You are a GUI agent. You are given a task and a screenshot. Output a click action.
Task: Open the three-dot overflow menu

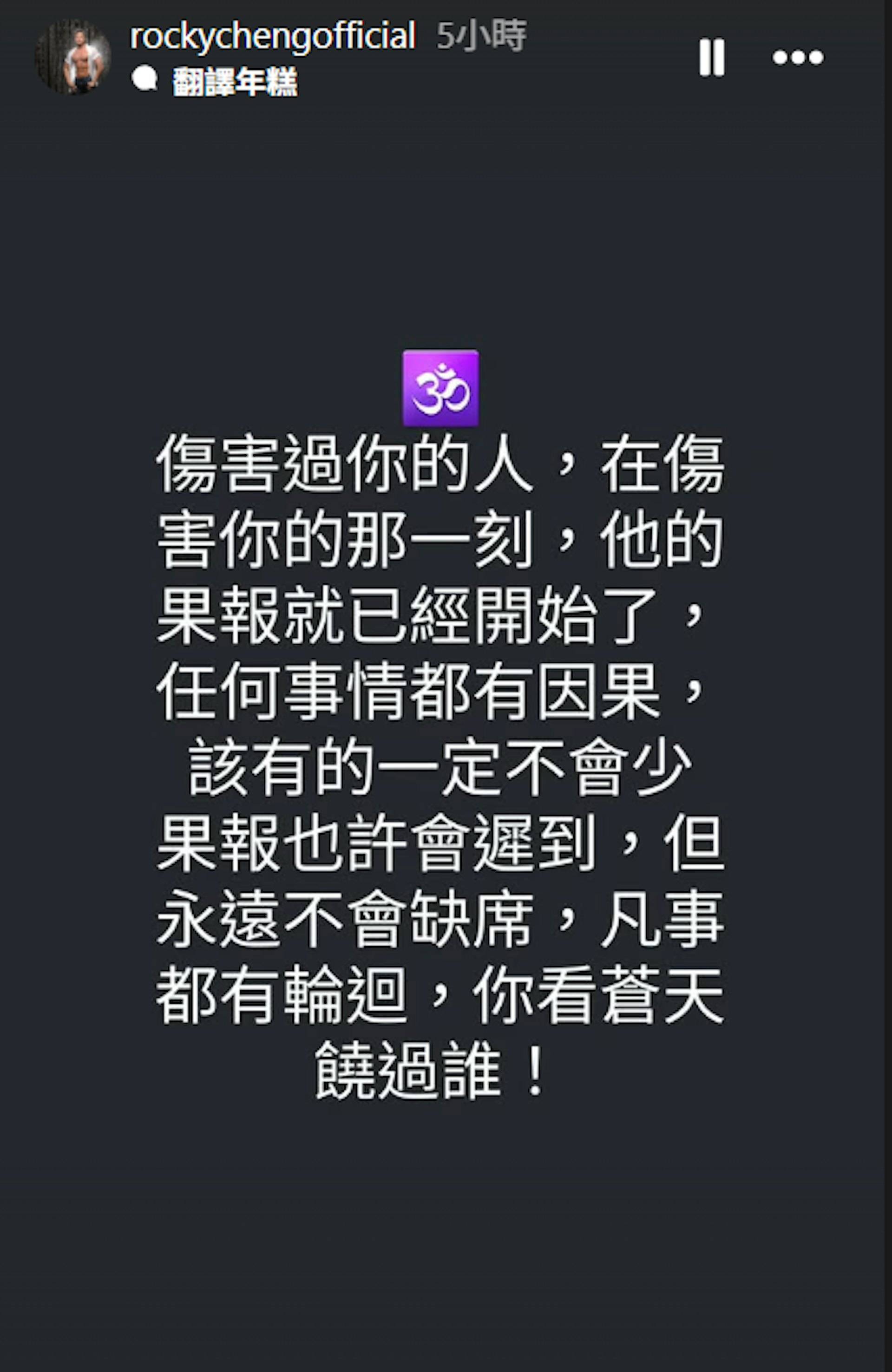pos(798,57)
